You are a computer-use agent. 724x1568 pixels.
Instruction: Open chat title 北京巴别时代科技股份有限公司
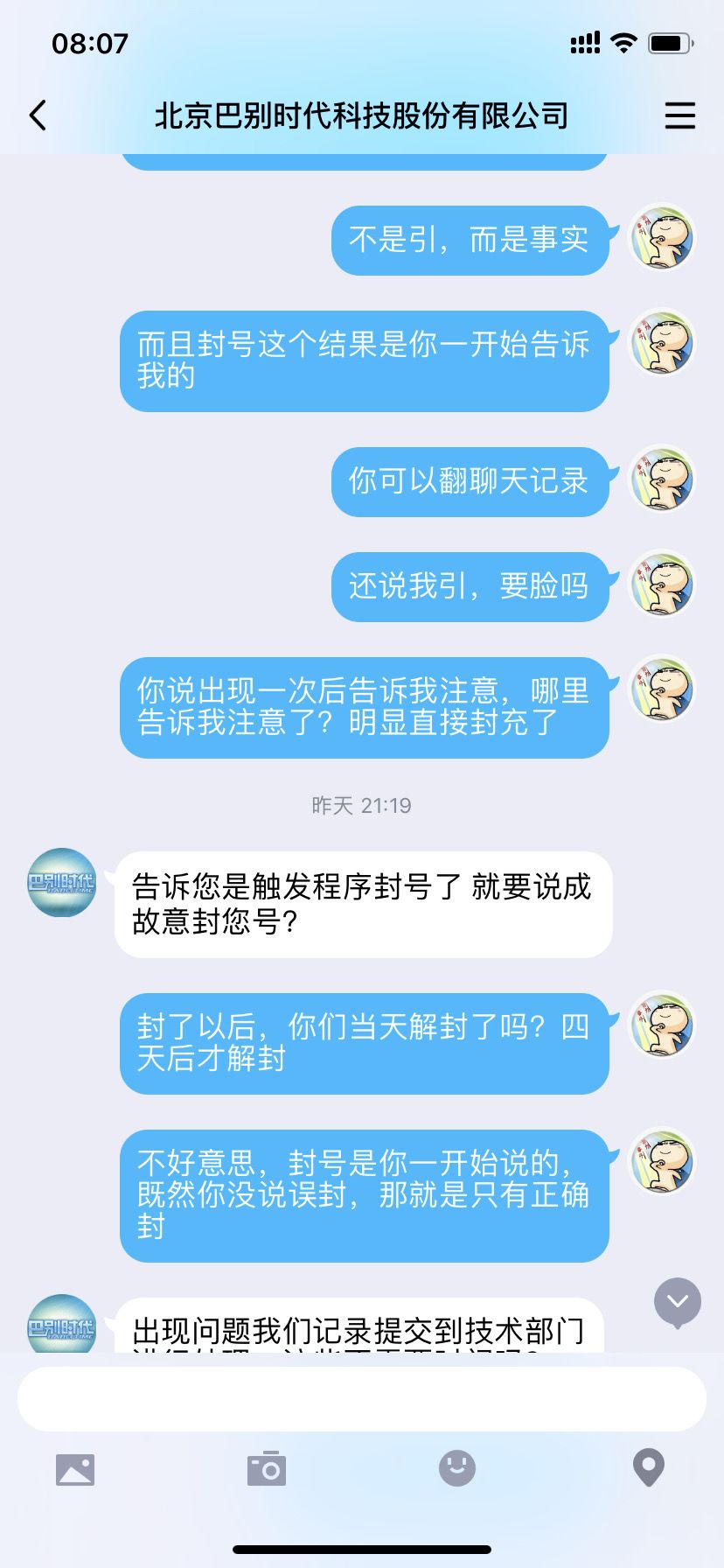[x=362, y=115]
